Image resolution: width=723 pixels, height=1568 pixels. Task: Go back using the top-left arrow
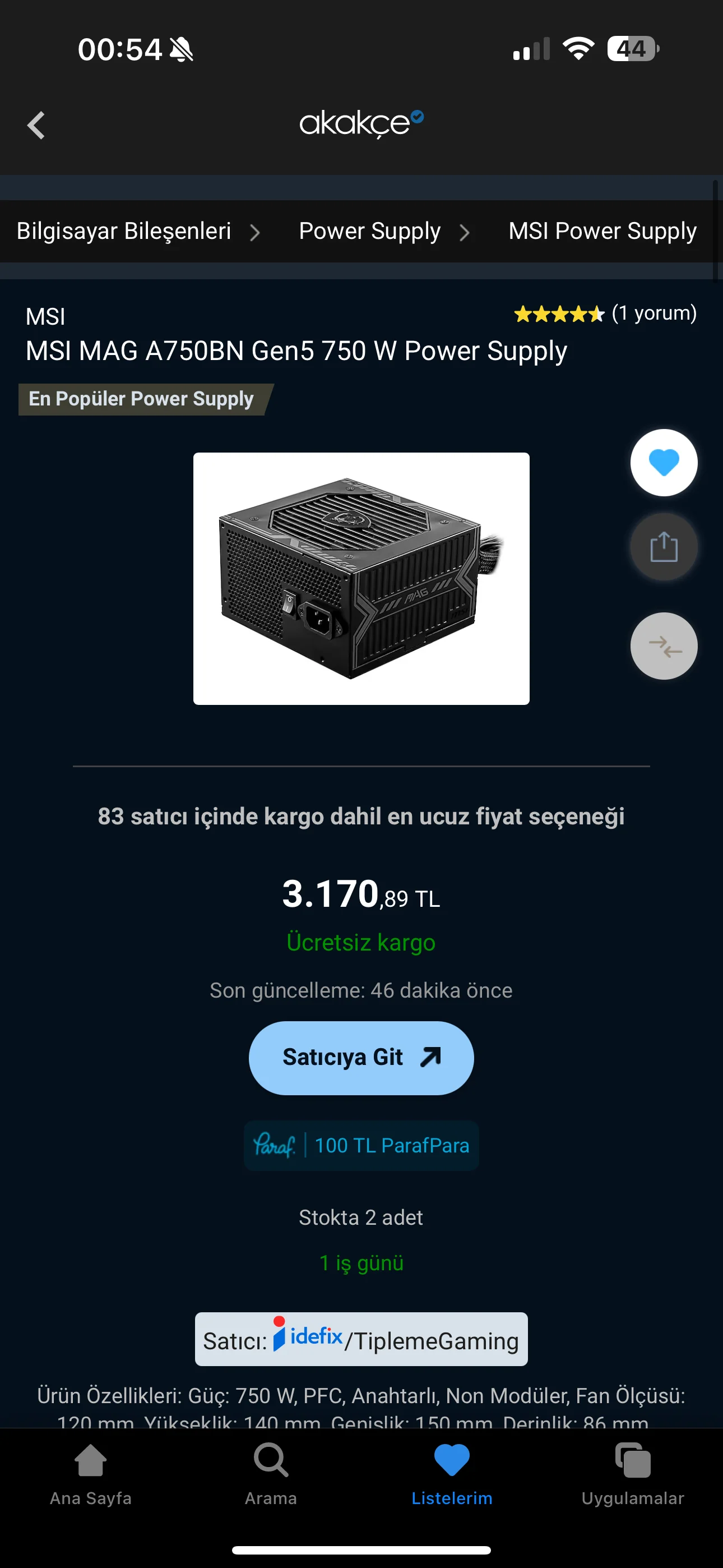[36, 126]
